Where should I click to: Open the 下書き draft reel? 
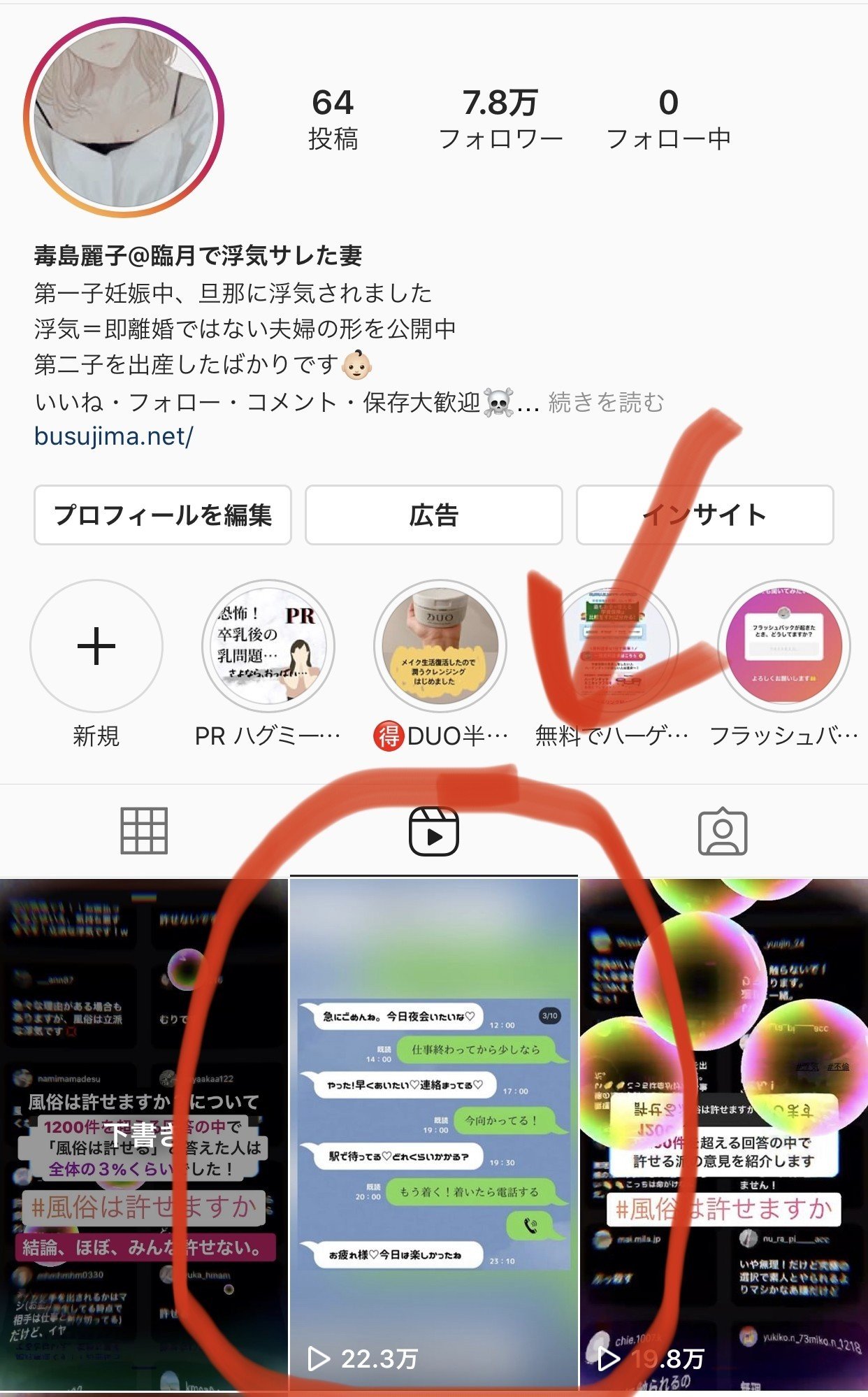tap(144, 1138)
